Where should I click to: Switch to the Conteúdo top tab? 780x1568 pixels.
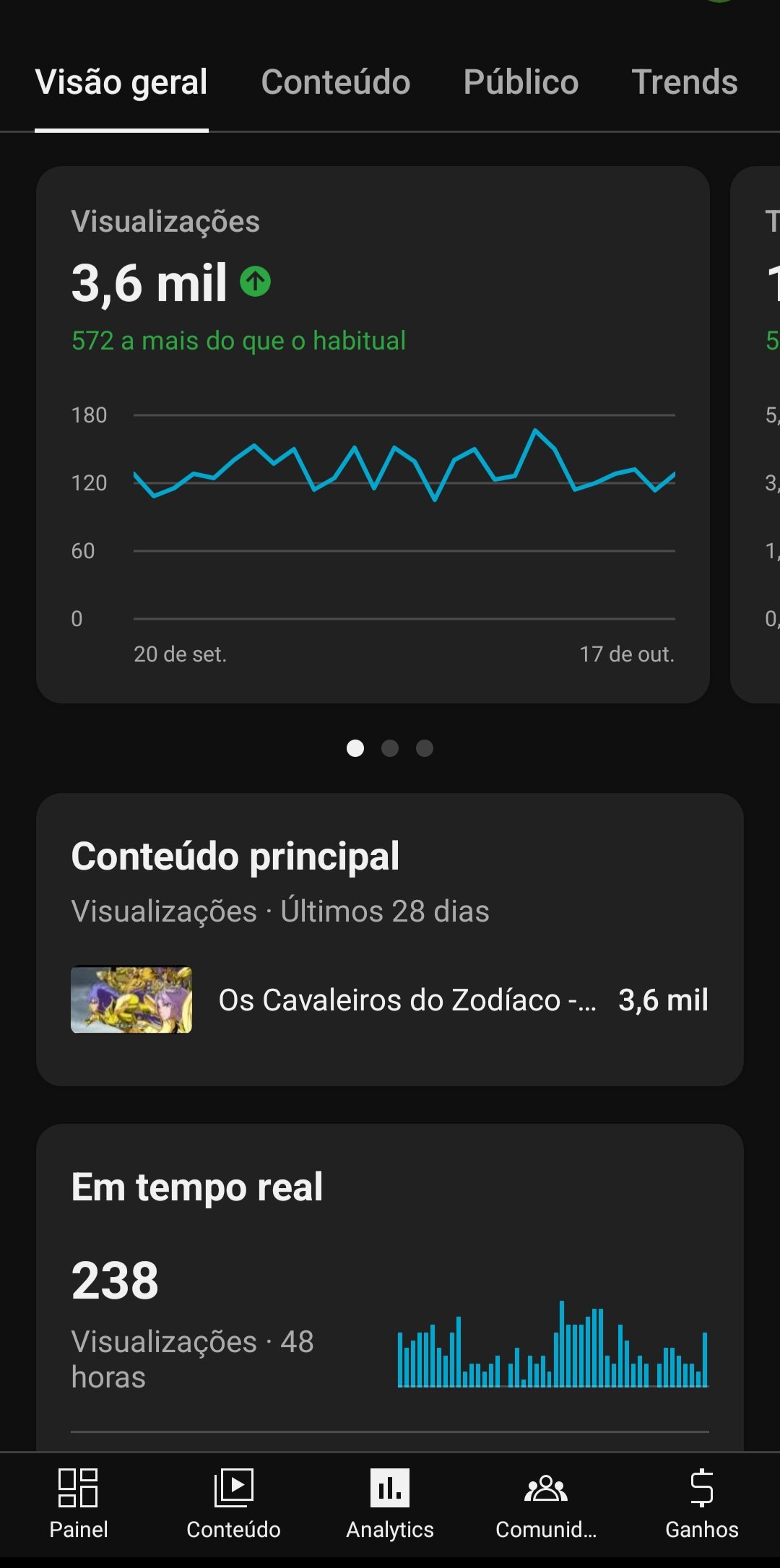pos(336,82)
